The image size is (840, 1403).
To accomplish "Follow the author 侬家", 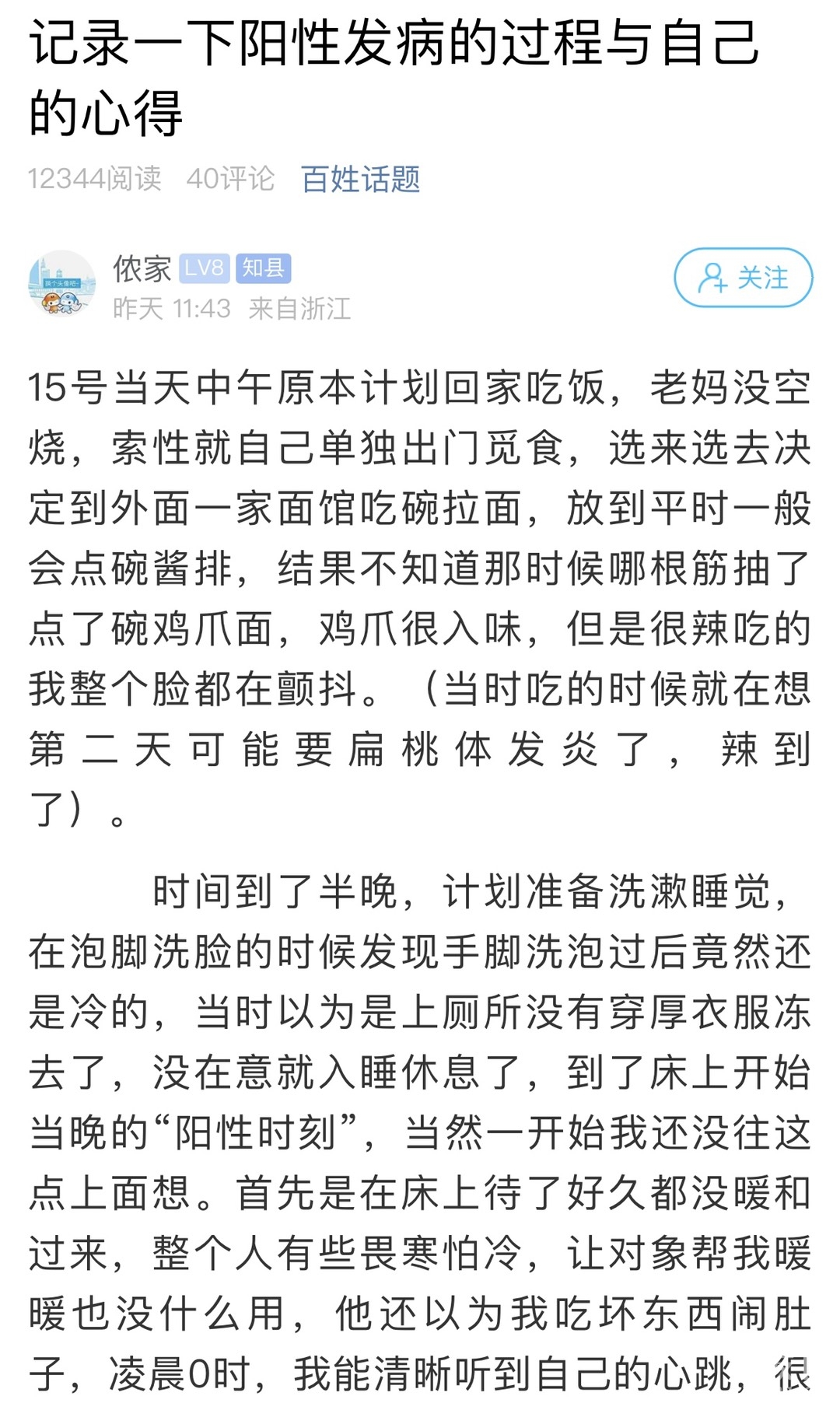I will point(743,278).
